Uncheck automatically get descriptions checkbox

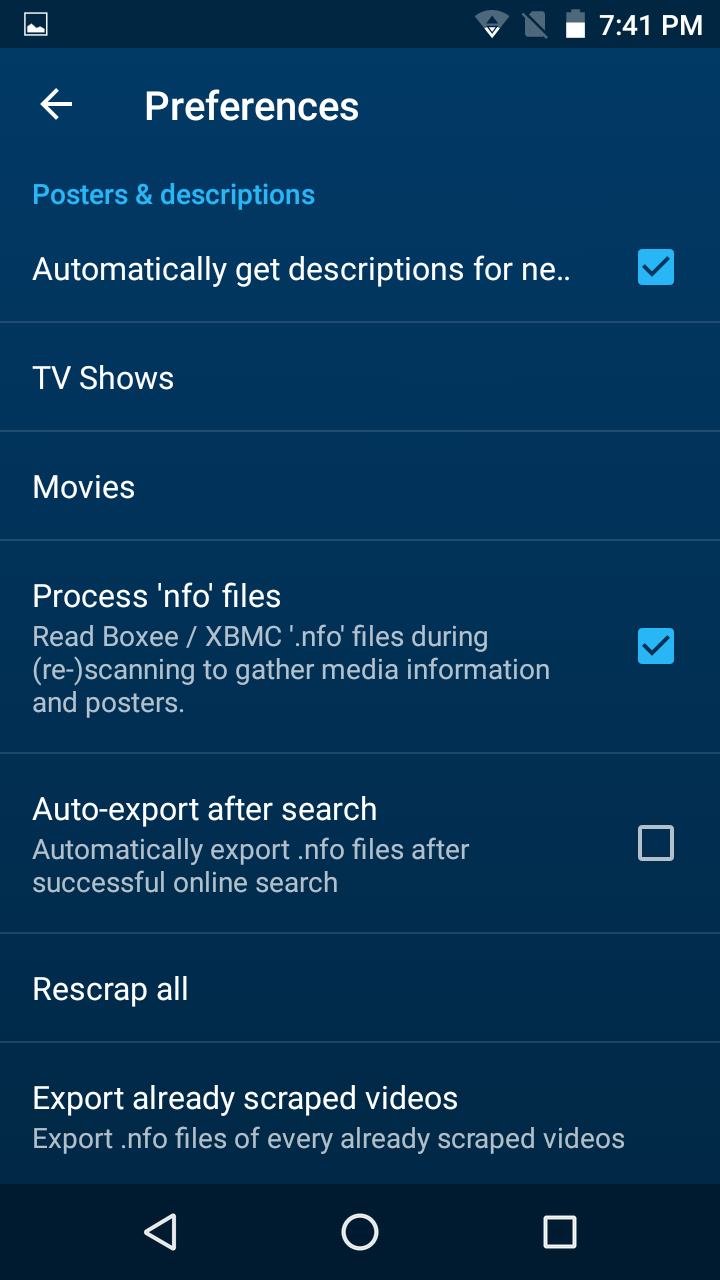click(656, 267)
